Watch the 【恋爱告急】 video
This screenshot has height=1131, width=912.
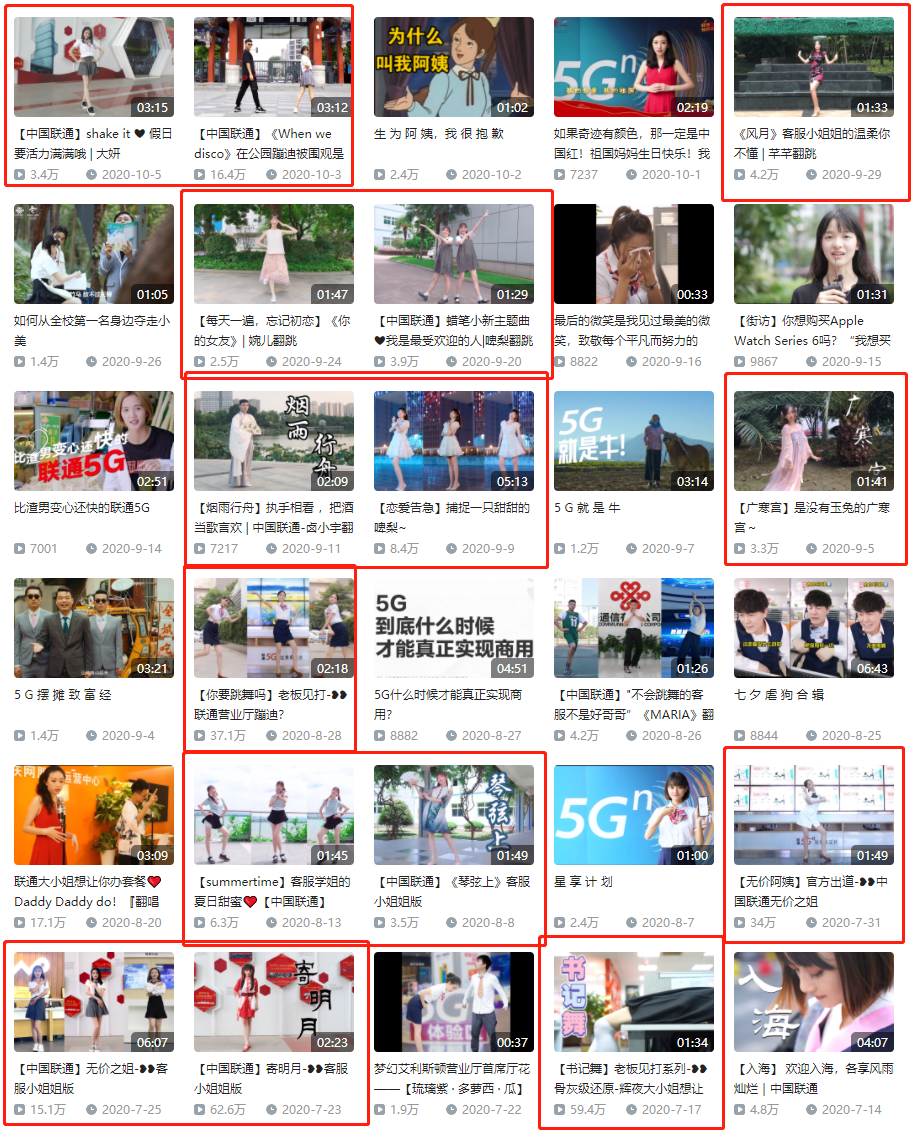(x=453, y=441)
